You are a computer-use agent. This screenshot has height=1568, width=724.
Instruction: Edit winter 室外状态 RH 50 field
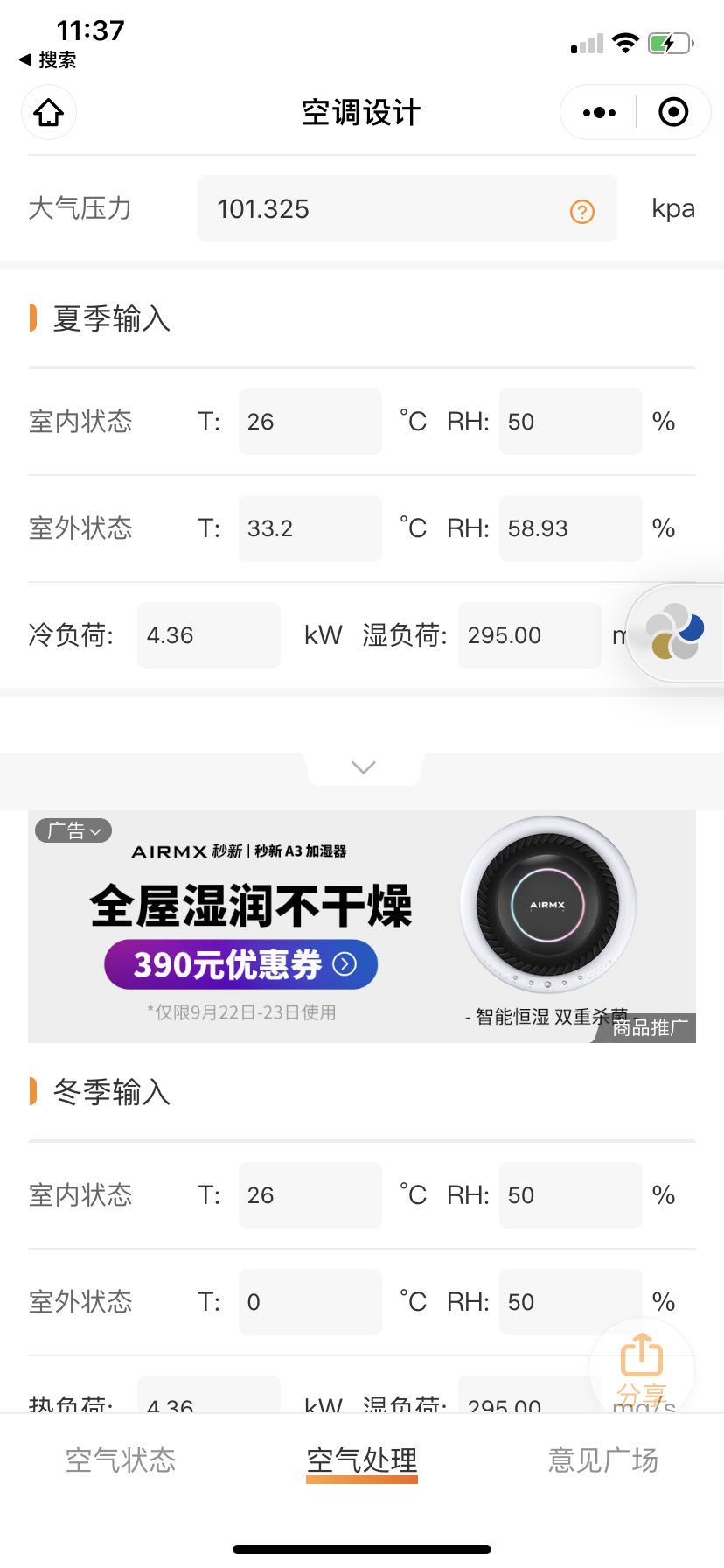[570, 1302]
